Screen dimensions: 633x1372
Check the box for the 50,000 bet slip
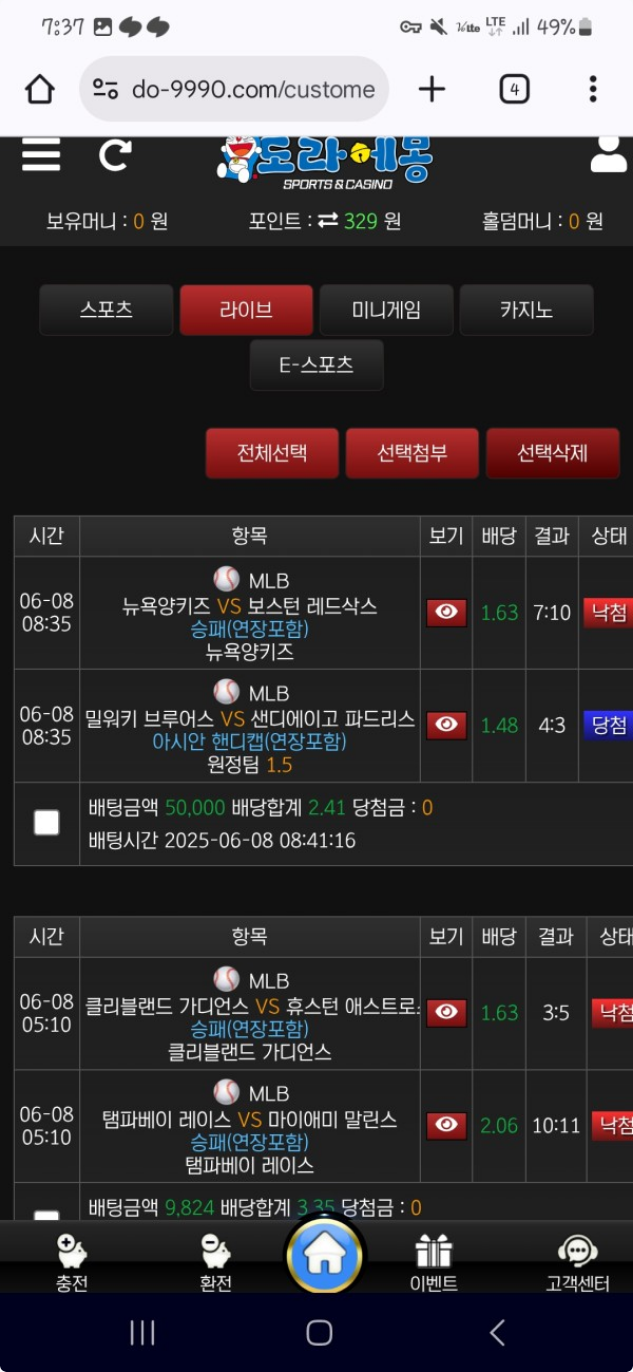click(46, 823)
